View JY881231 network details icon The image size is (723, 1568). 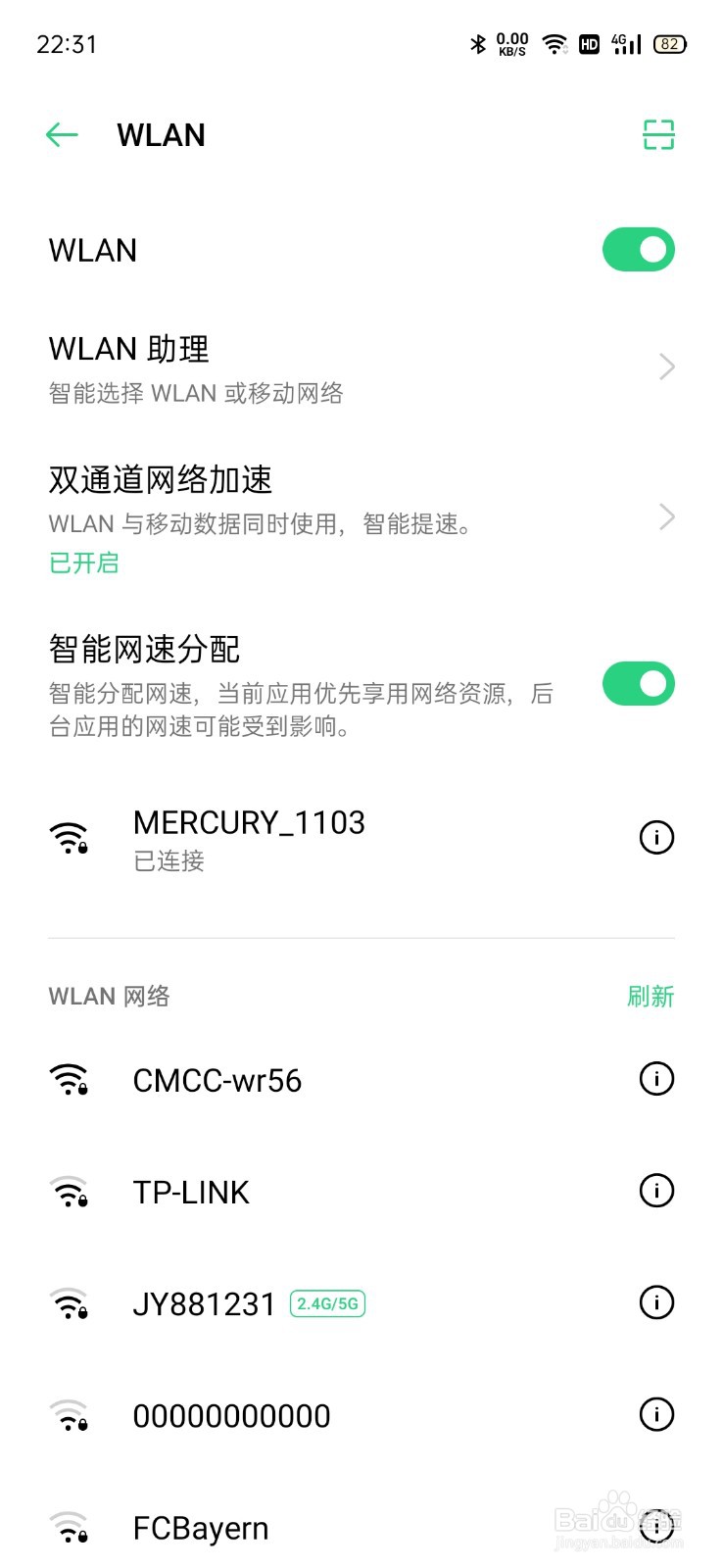(x=656, y=1302)
